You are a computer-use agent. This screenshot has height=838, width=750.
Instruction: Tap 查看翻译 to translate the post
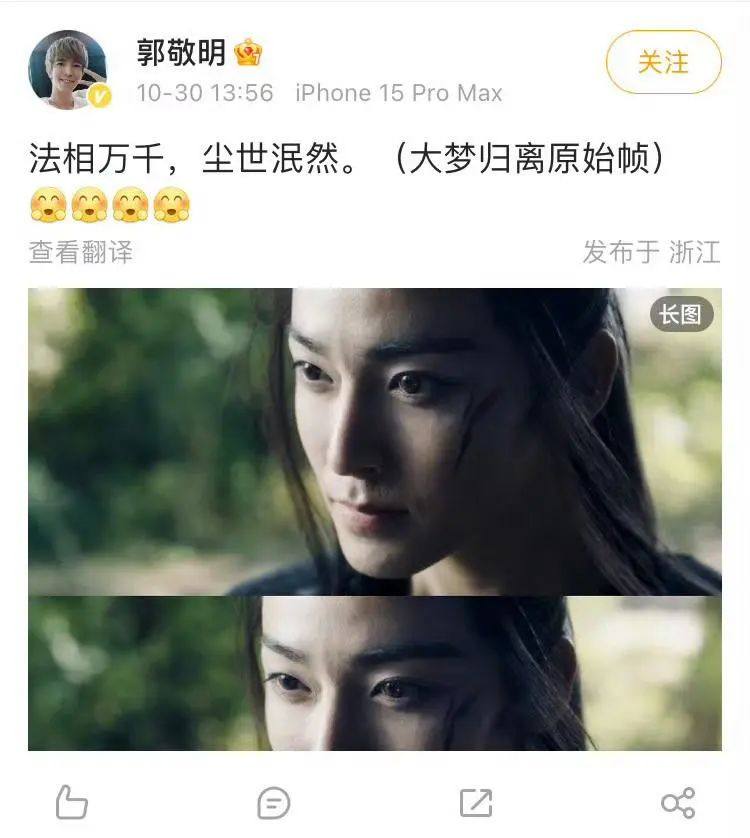coord(80,252)
